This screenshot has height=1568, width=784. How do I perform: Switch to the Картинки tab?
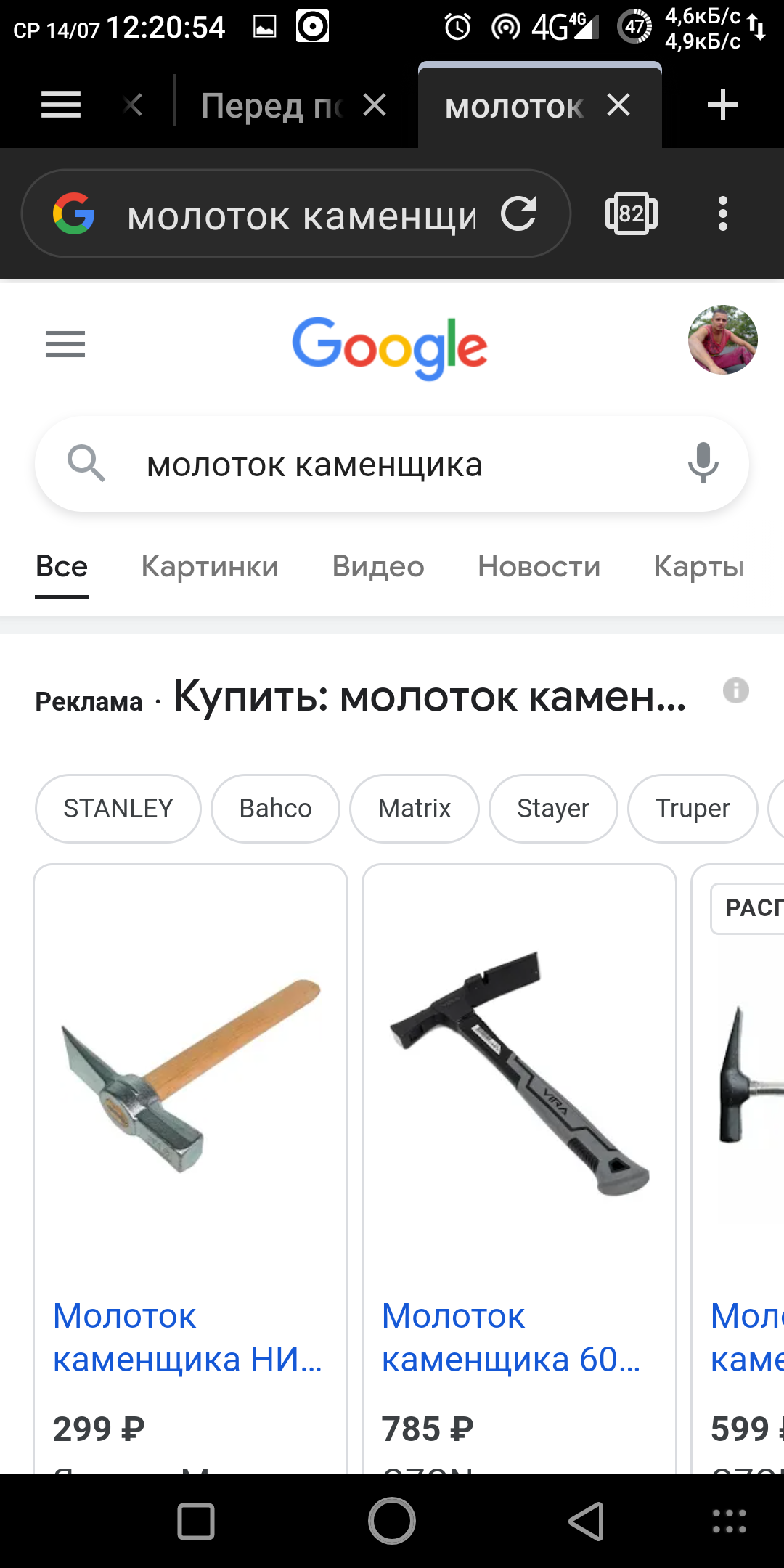210,566
